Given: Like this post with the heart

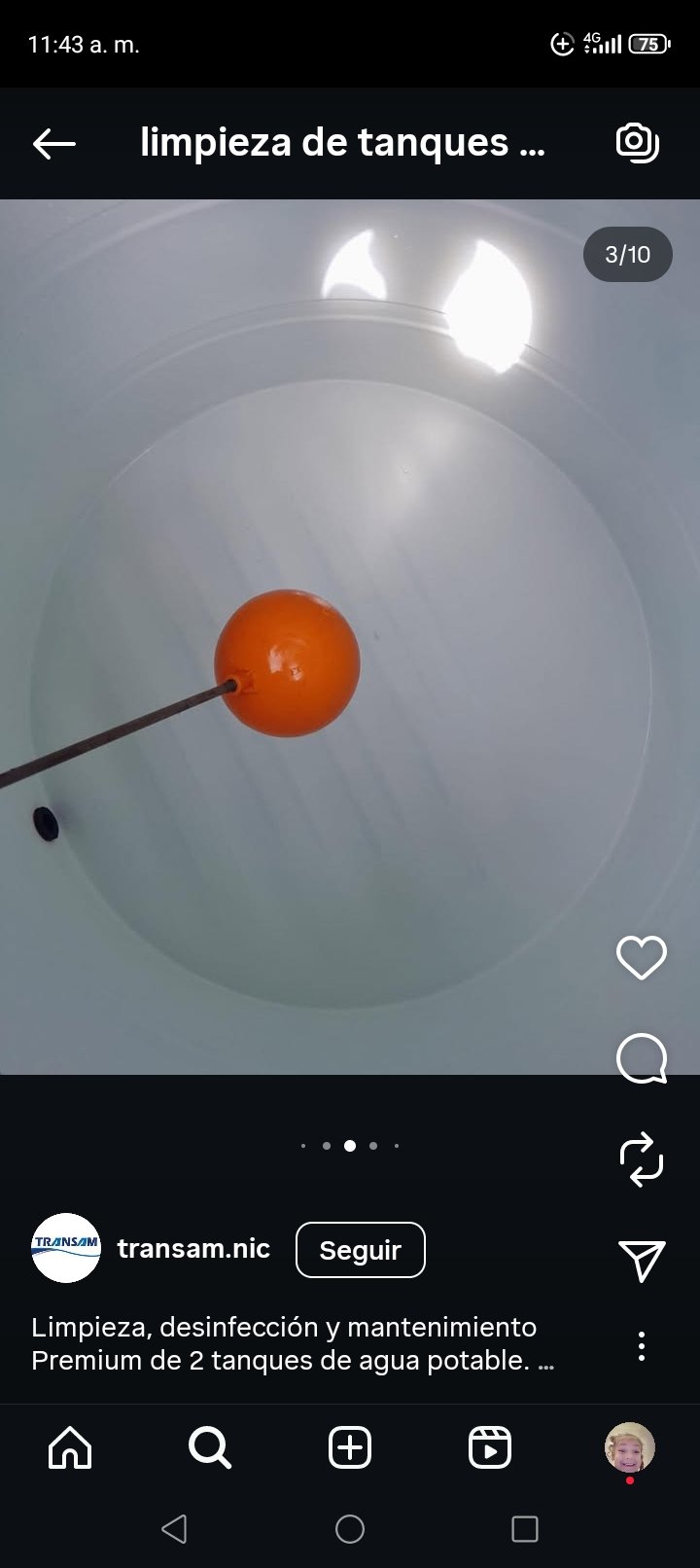Looking at the screenshot, I should (x=642, y=958).
